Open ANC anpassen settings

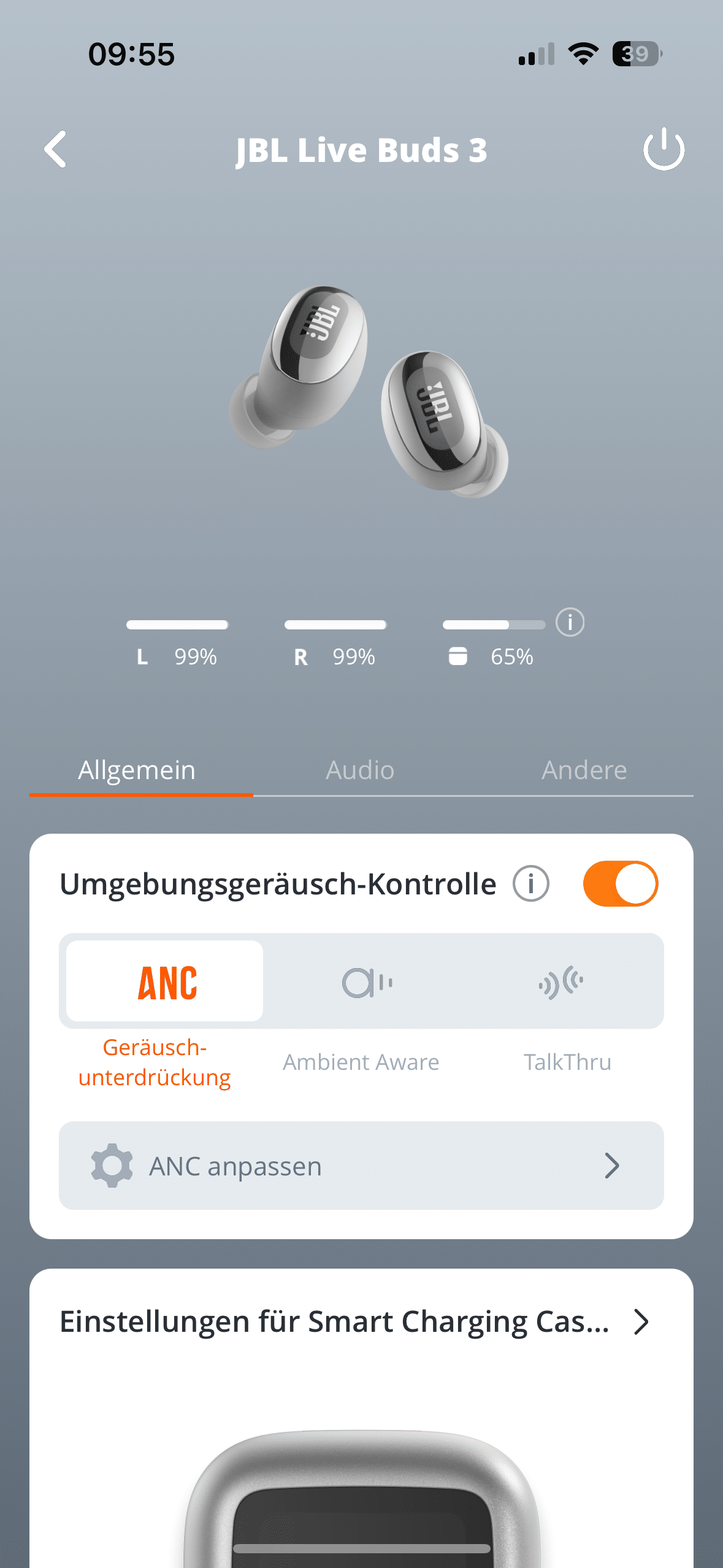pyautogui.click(x=361, y=1166)
